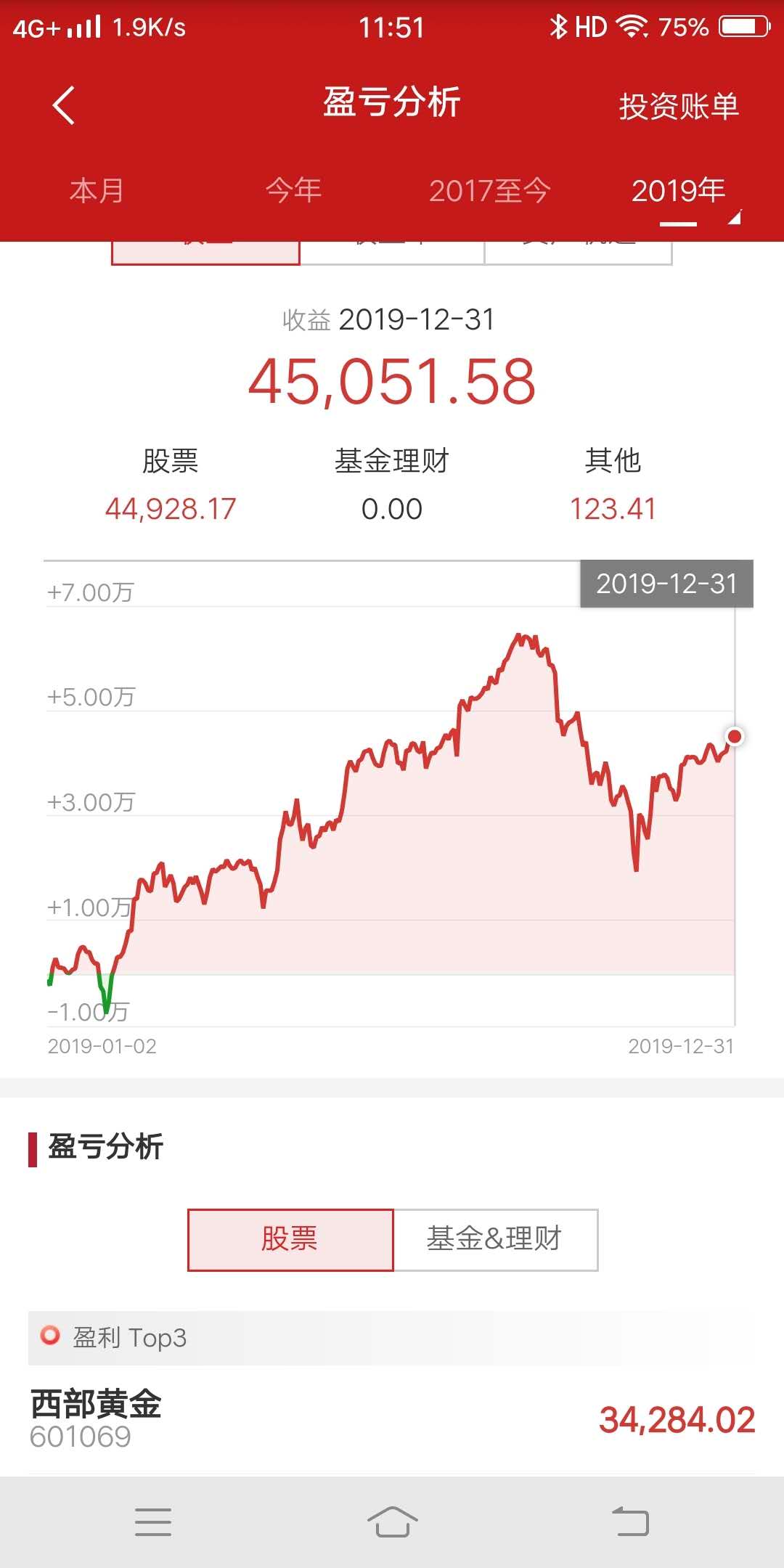This screenshot has width=784, height=1568.
Task: Tap the red marker dot on chart
Action: coord(735,737)
